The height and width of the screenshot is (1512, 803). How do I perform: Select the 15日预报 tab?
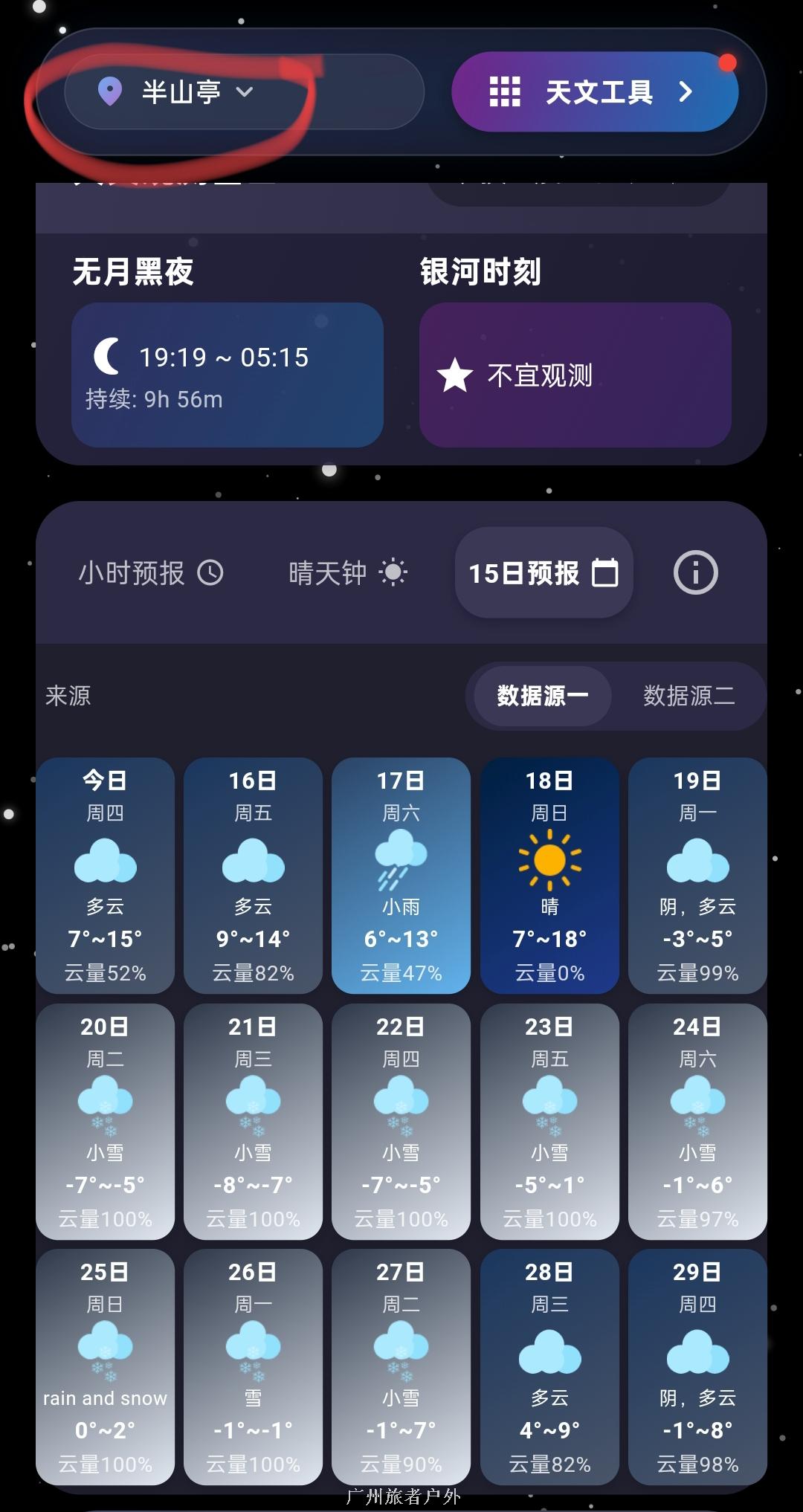(544, 573)
